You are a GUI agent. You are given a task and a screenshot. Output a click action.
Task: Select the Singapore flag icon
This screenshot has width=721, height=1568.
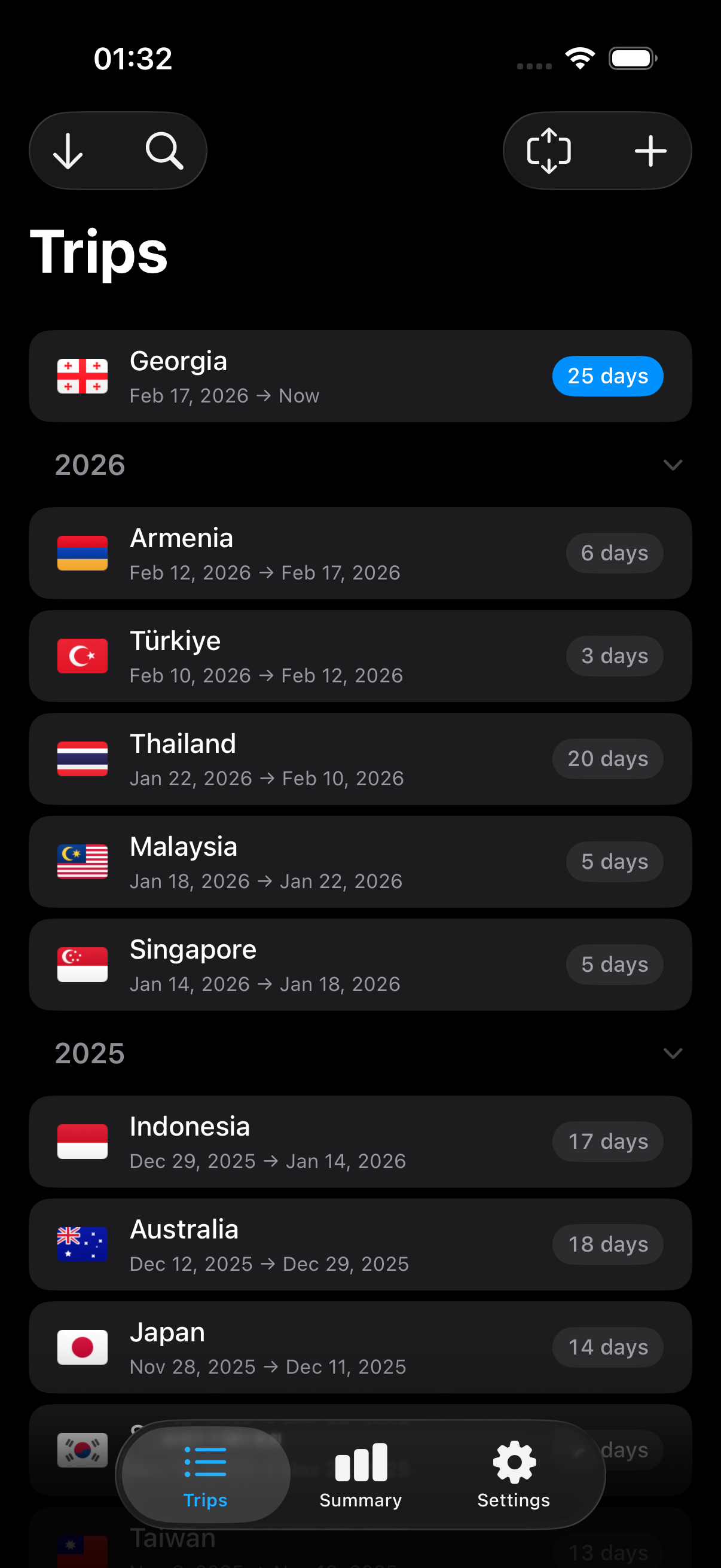click(x=82, y=964)
